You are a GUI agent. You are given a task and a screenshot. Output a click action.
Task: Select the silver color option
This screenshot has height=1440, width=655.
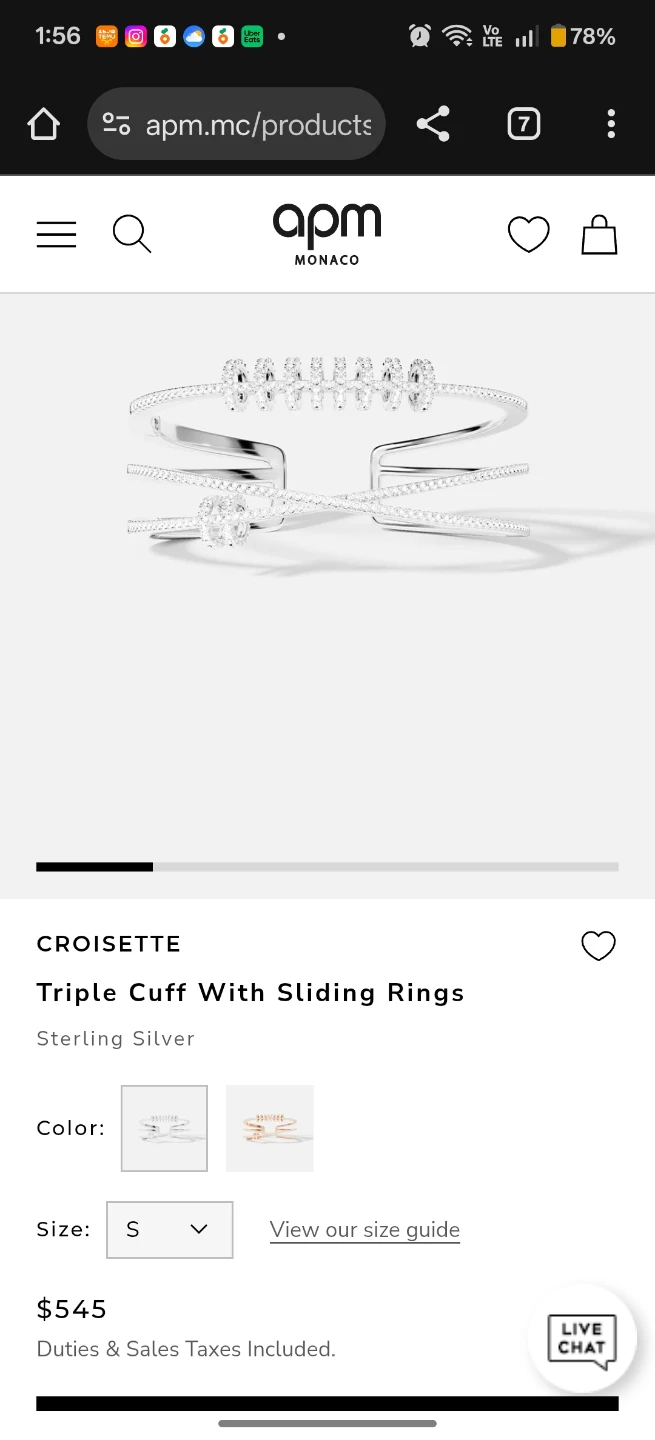(164, 1128)
